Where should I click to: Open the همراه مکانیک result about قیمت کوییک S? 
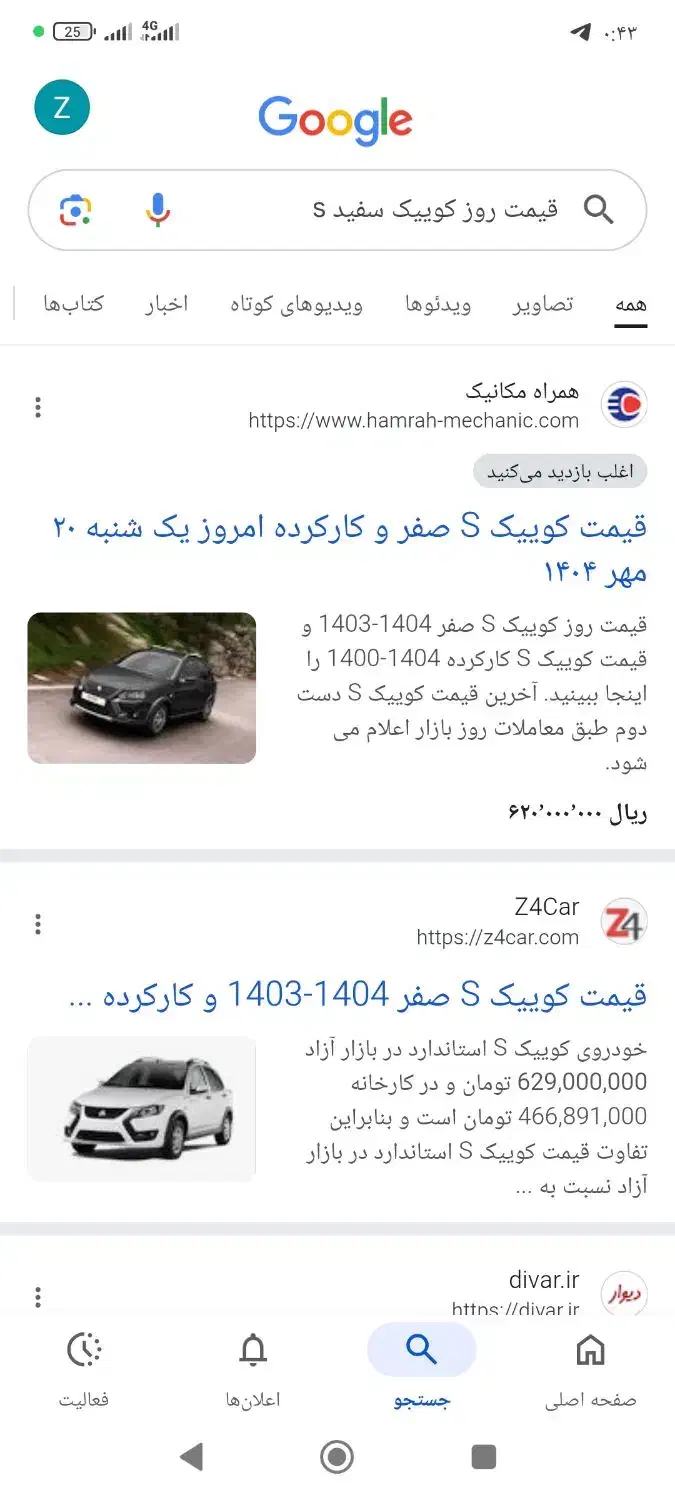[350, 549]
